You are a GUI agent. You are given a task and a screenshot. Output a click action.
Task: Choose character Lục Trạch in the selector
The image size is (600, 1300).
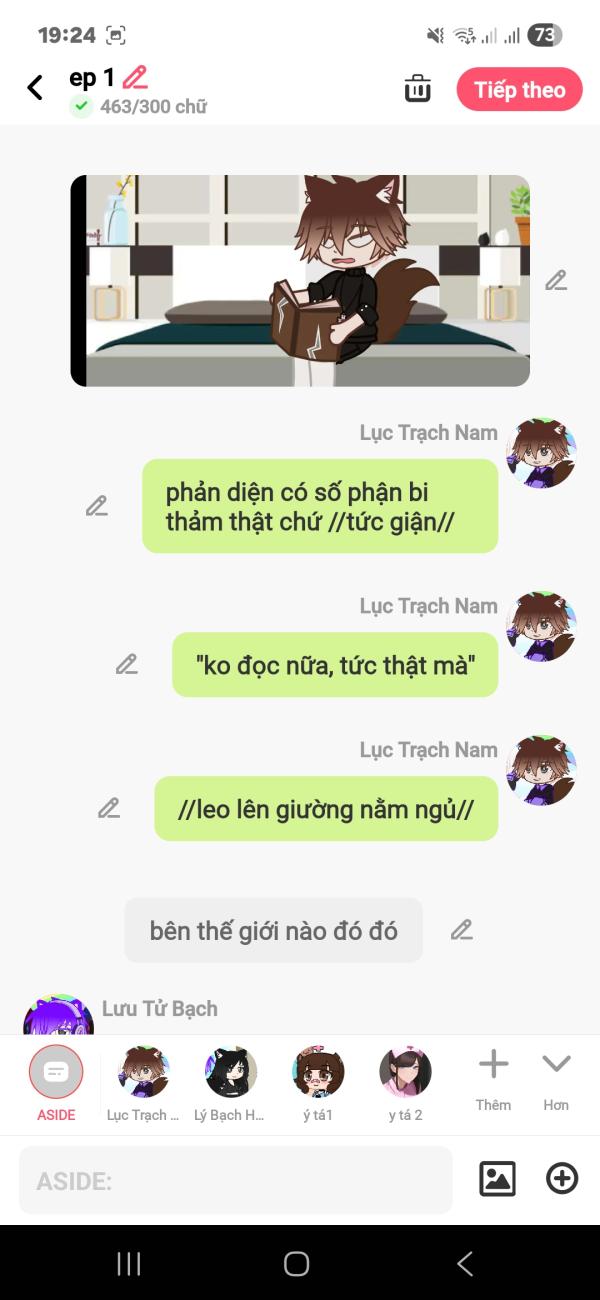(143, 1084)
